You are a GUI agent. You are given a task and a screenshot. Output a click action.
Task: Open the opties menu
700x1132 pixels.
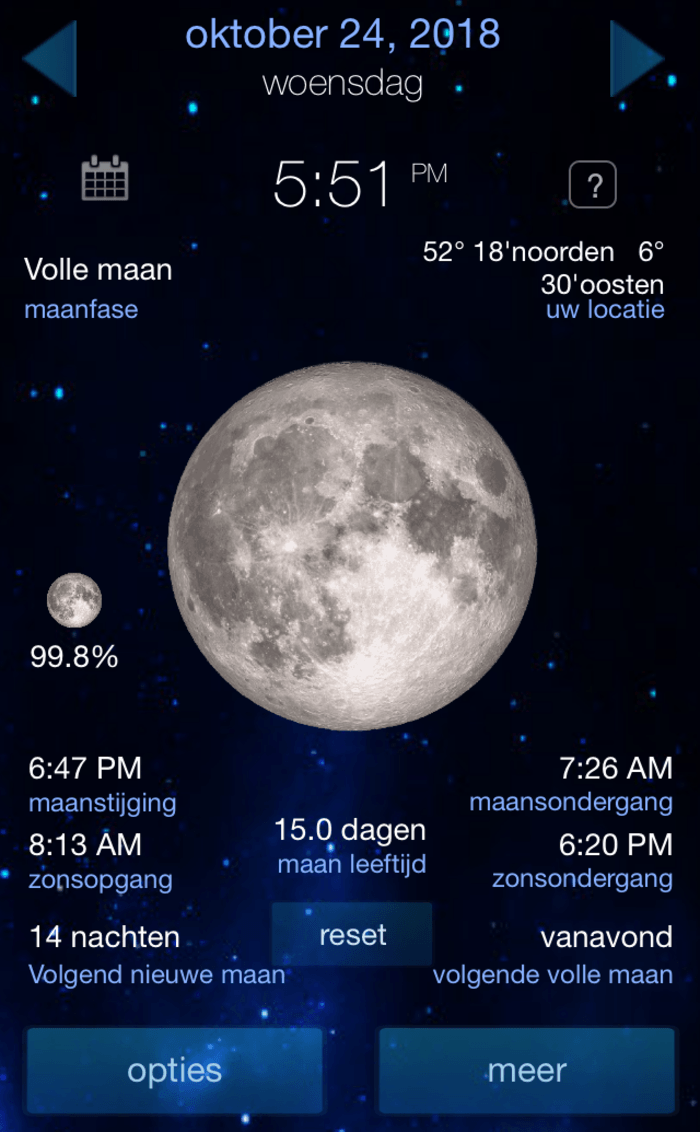point(175,1071)
